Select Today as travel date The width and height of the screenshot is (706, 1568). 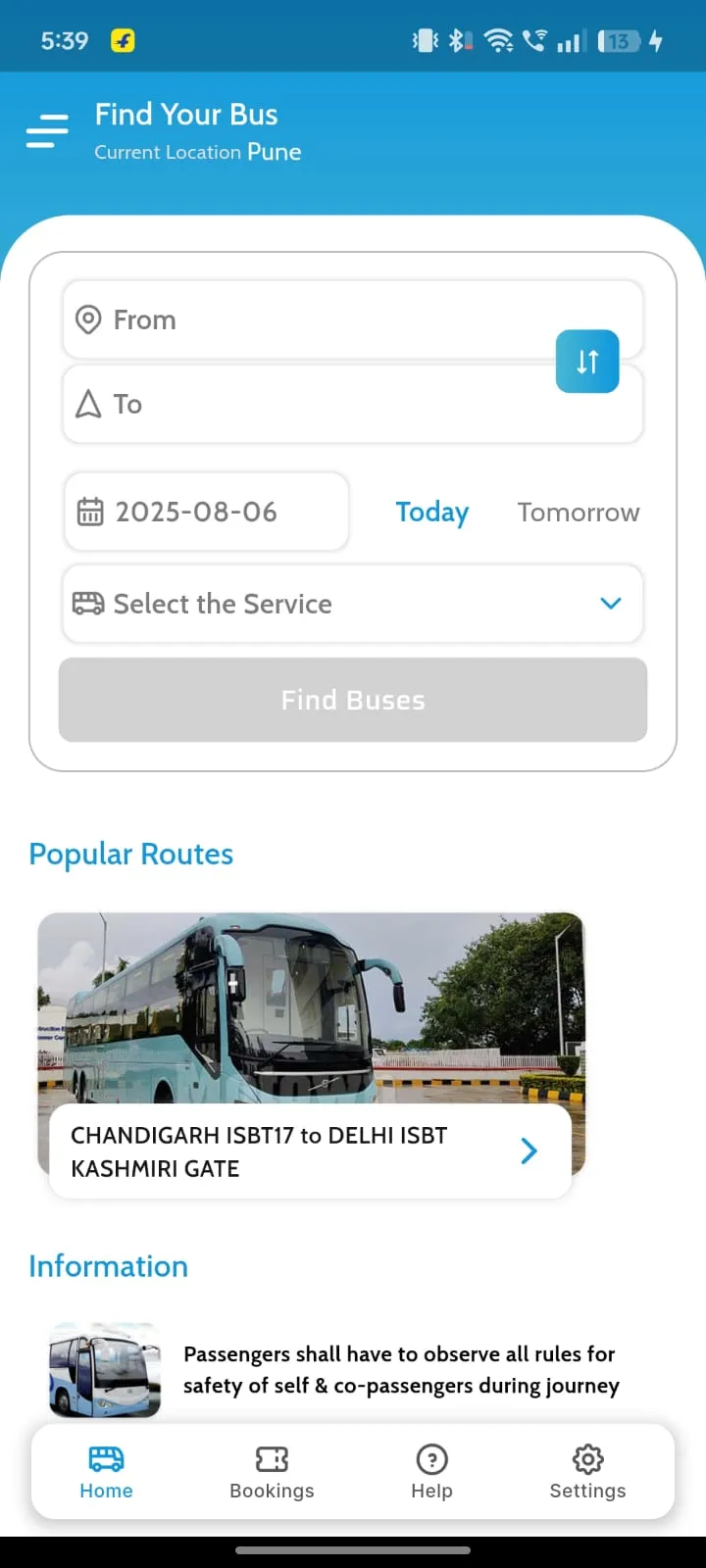(x=431, y=513)
